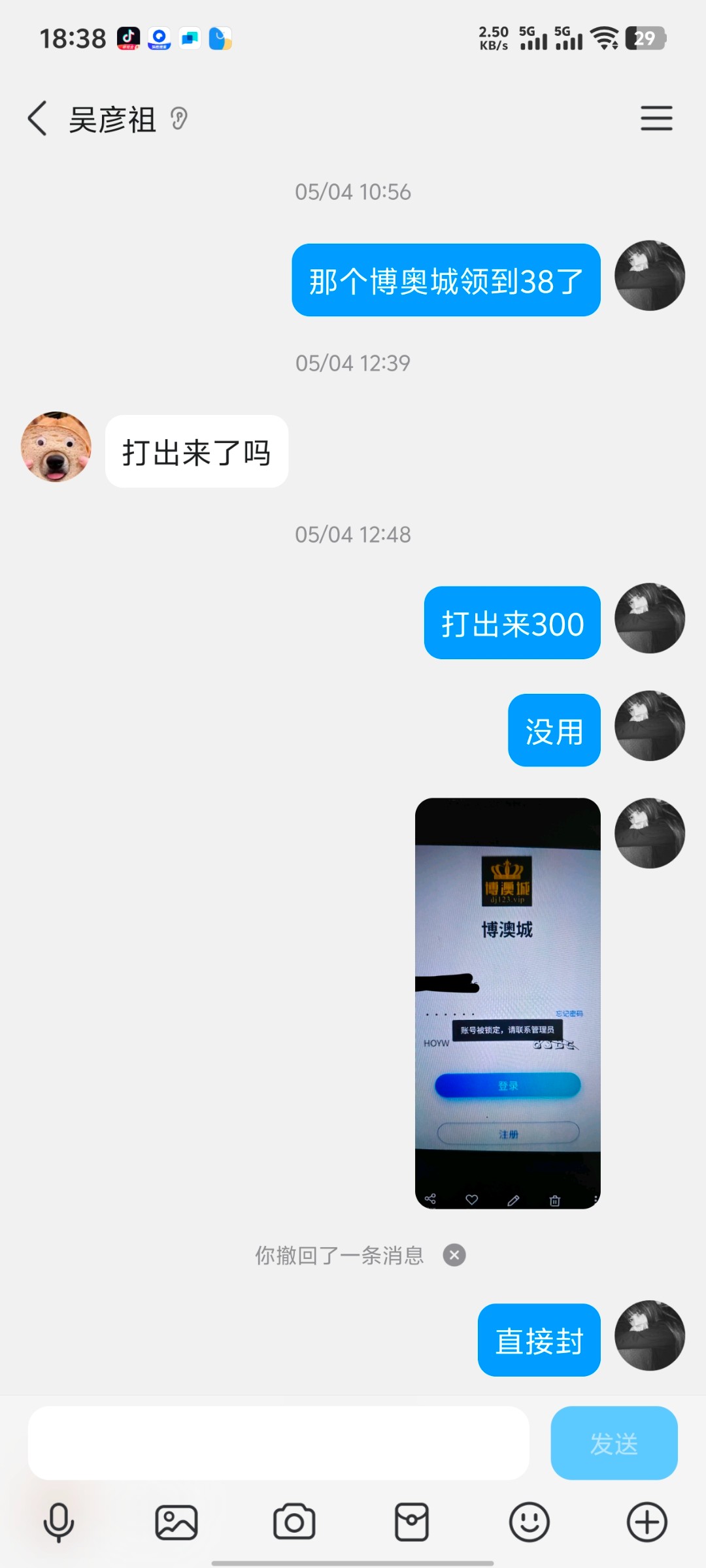Tap the 发送 send button
Screen dimensions: 706x1568
pos(613,1443)
